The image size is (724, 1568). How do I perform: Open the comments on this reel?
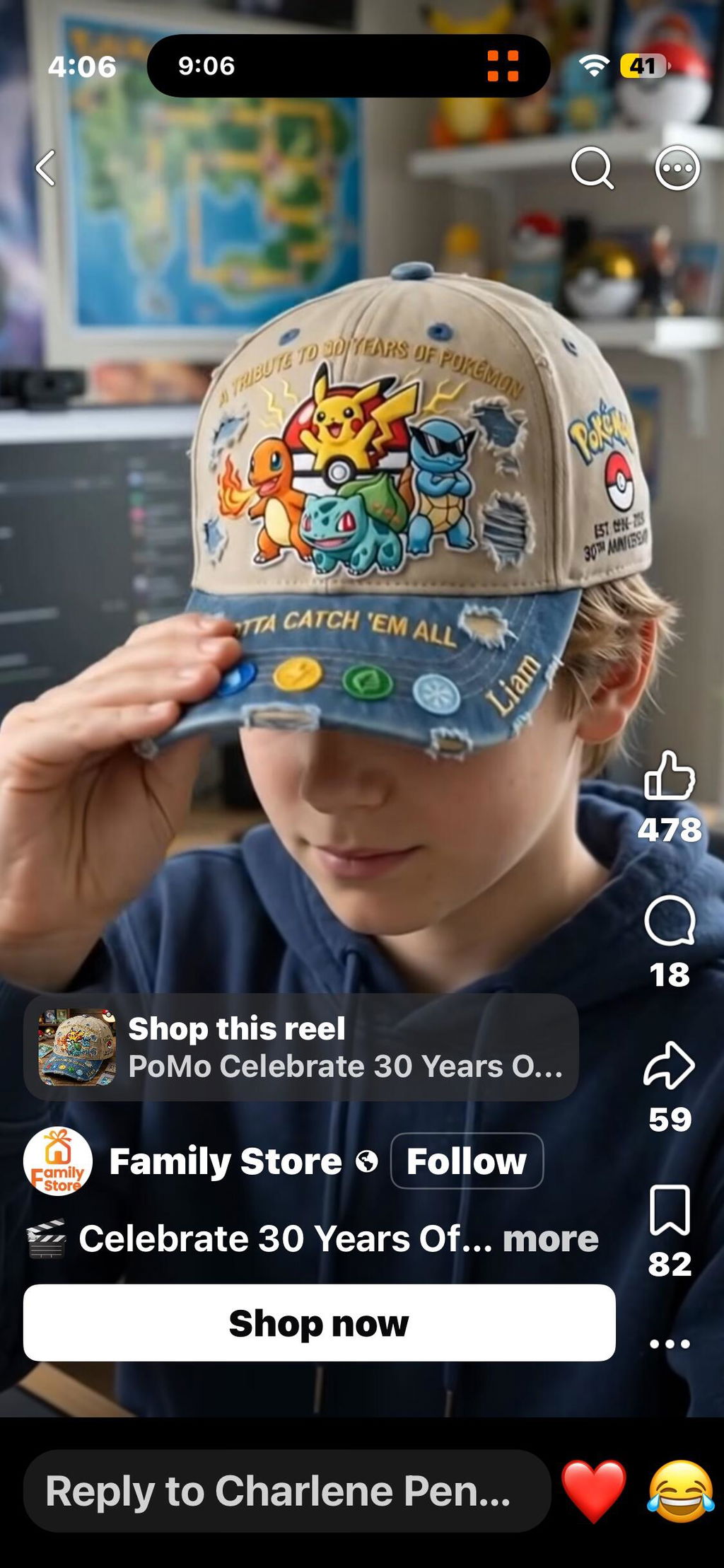[x=670, y=920]
